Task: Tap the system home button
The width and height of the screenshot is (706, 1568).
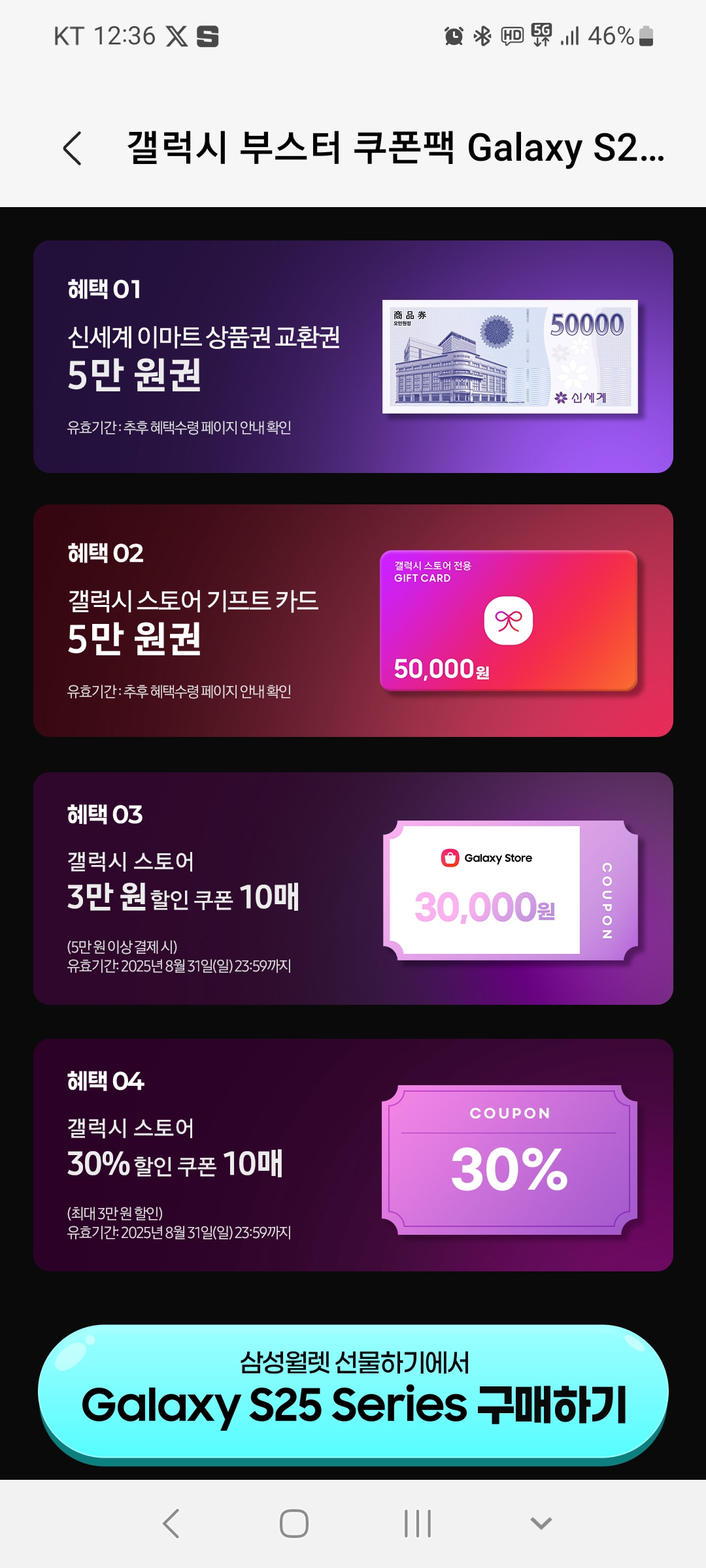Action: pos(294,1524)
